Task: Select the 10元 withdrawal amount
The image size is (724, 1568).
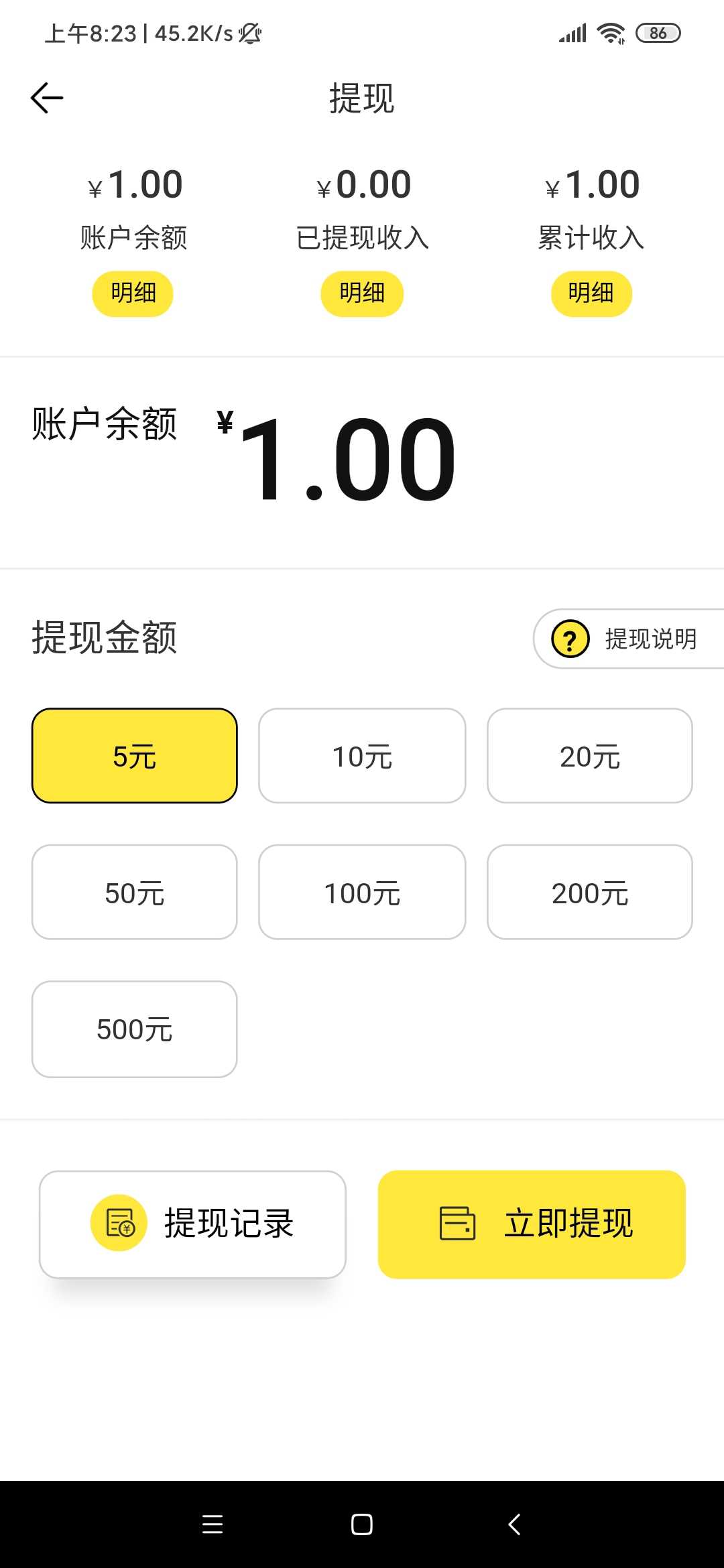Action: click(362, 756)
